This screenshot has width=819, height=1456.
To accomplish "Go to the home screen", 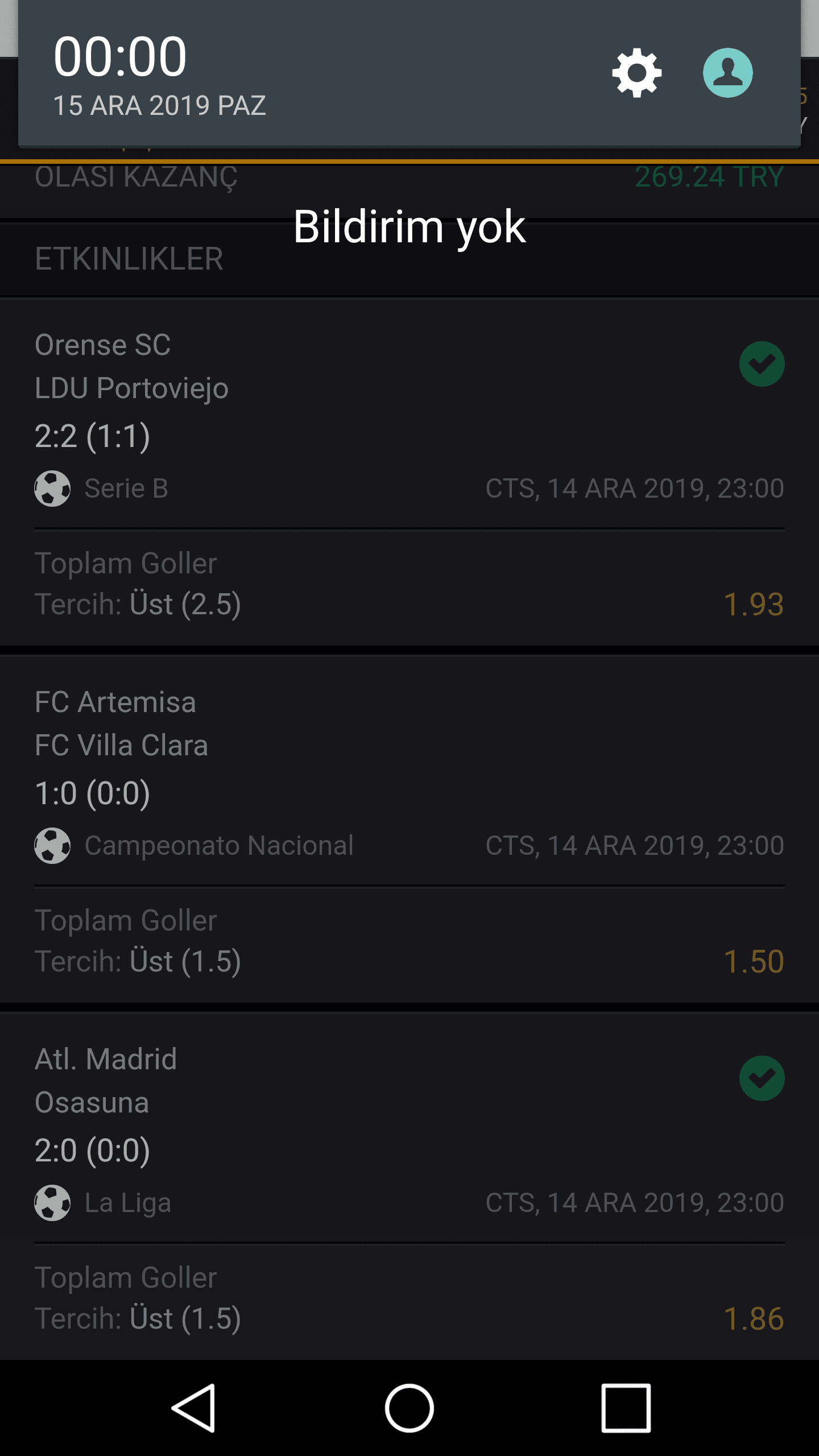I will coord(409,1408).
